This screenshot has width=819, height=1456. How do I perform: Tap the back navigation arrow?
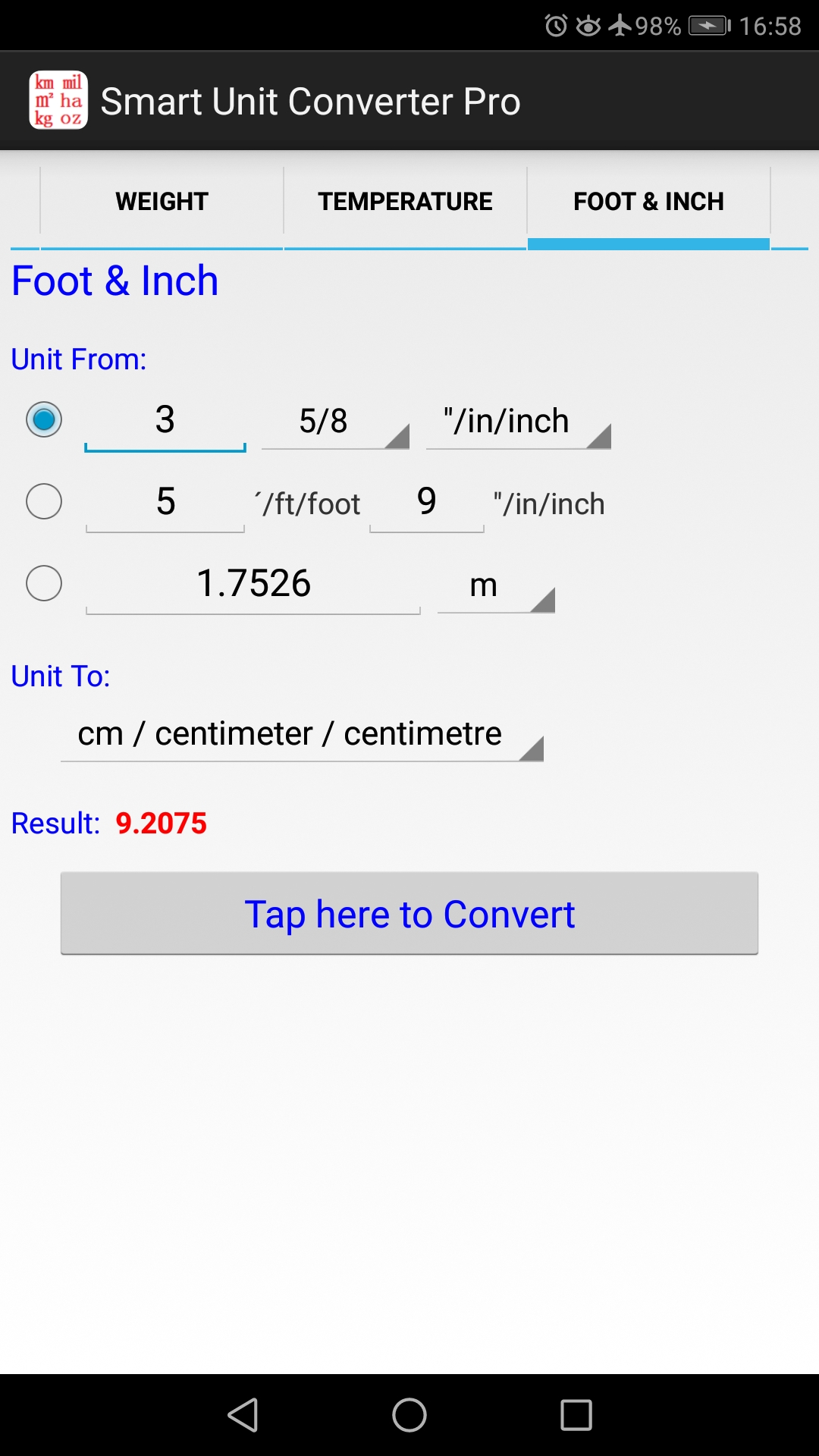click(243, 1412)
